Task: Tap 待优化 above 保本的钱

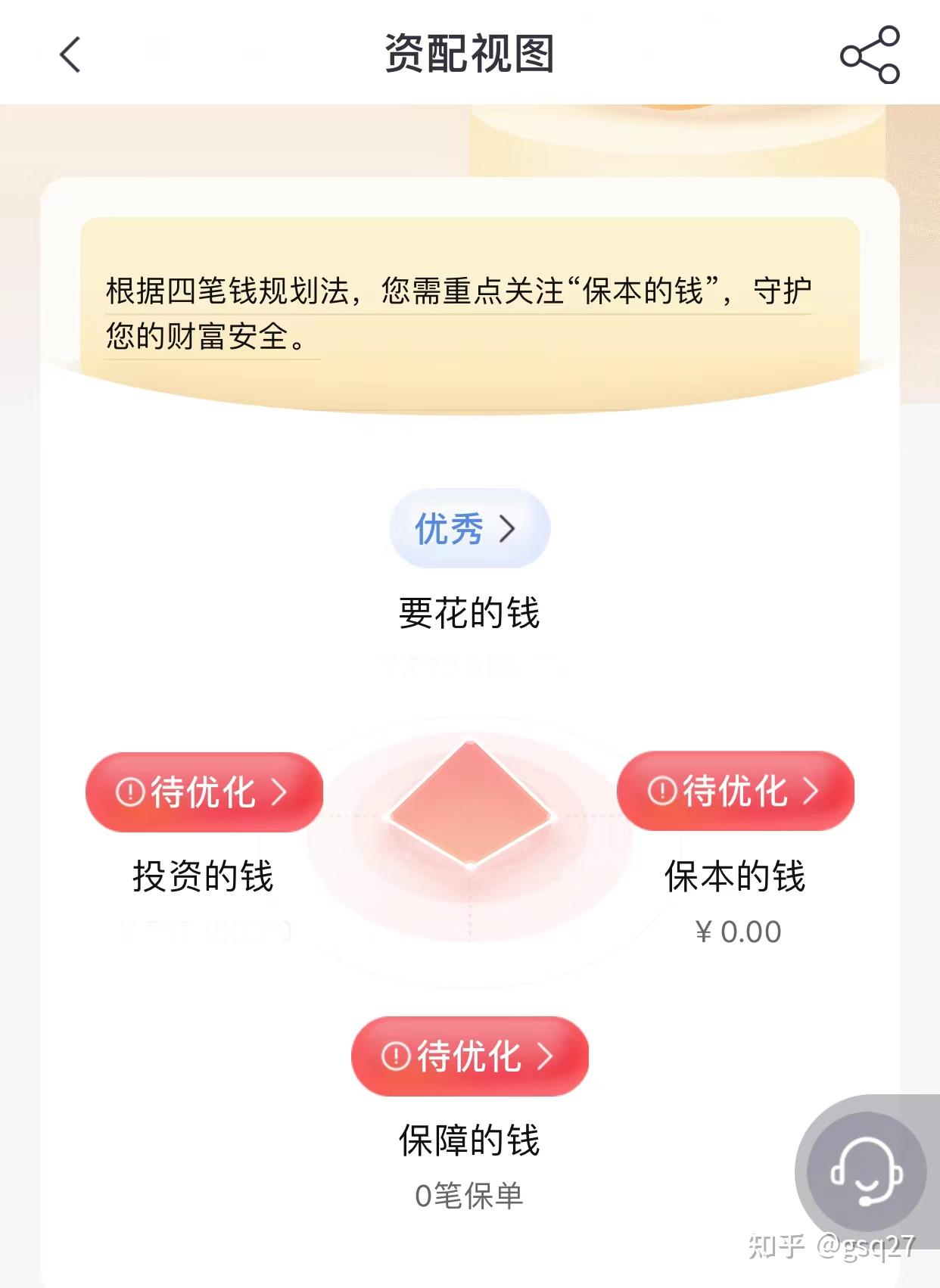Action: [x=735, y=792]
